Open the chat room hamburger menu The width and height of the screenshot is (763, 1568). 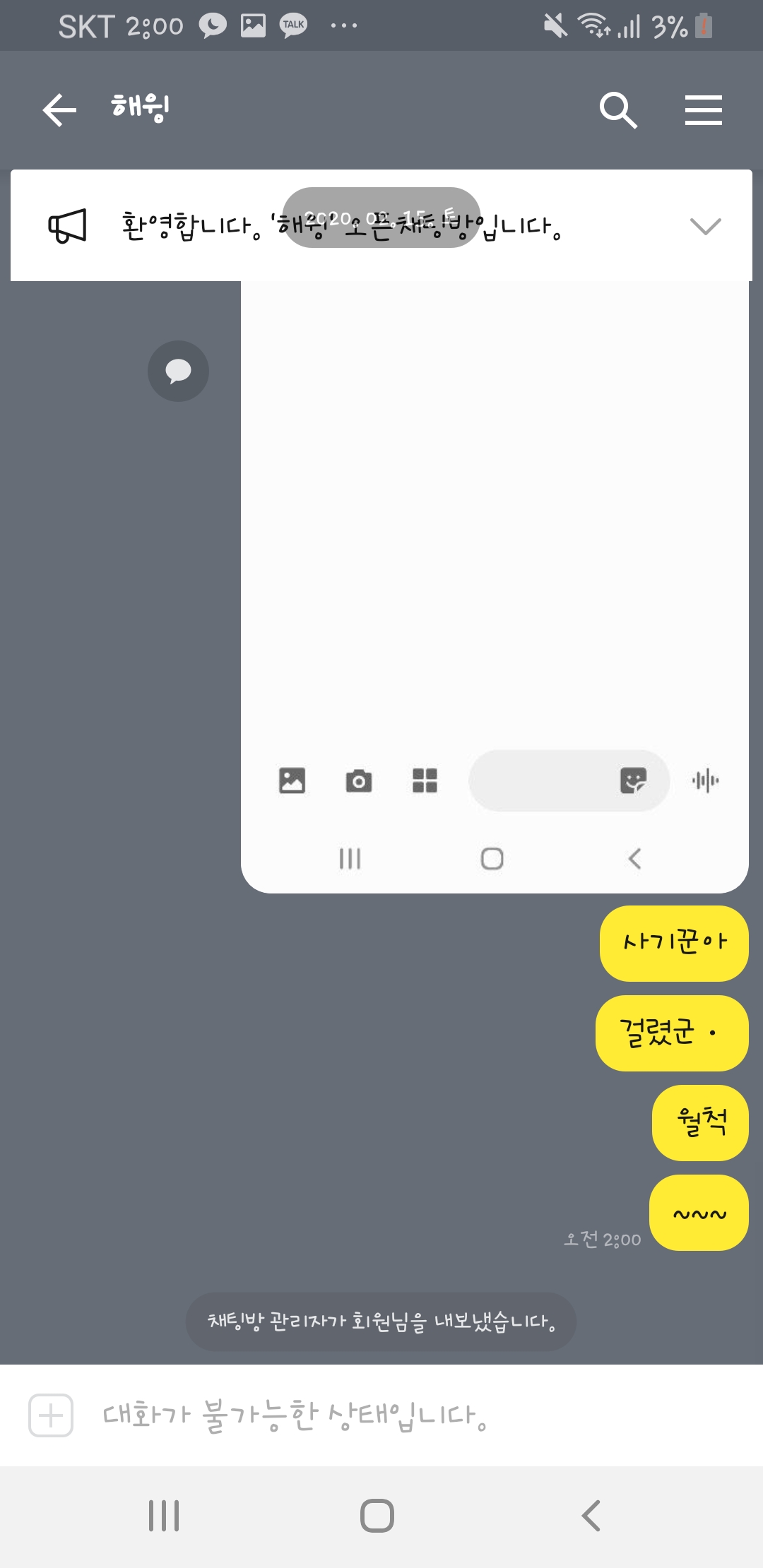[x=703, y=110]
